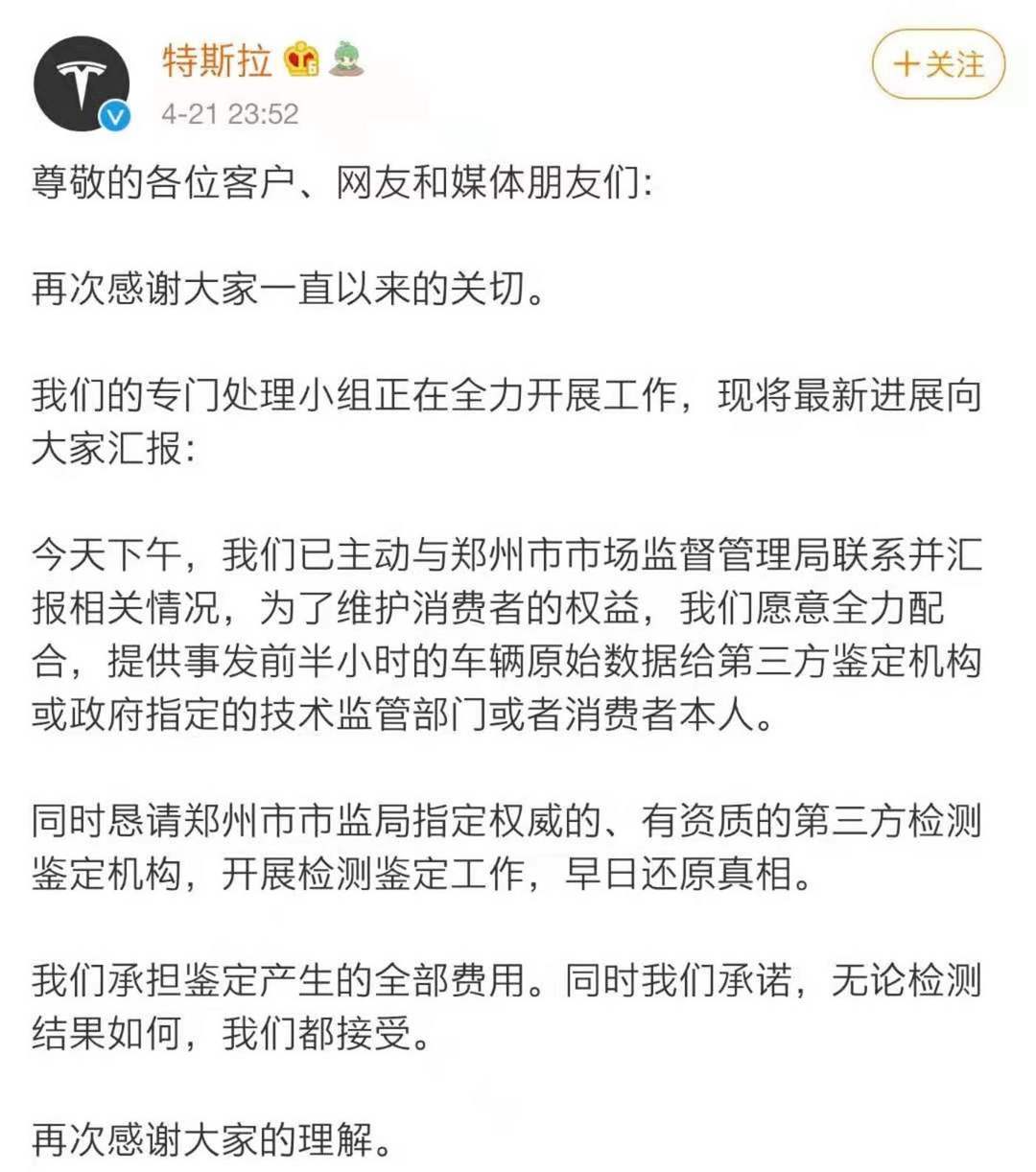Screen dimensions: 1036x1172
Task: Open the 特斯拉 username
Action: [x=217, y=61]
